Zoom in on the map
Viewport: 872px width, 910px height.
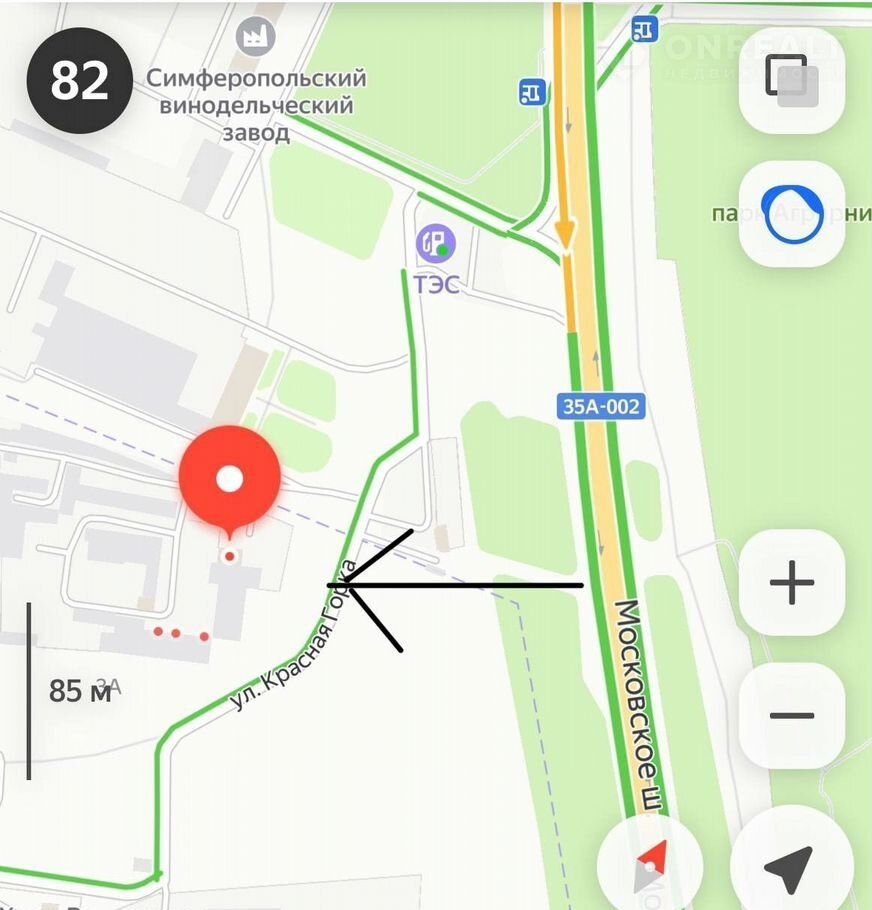(791, 583)
